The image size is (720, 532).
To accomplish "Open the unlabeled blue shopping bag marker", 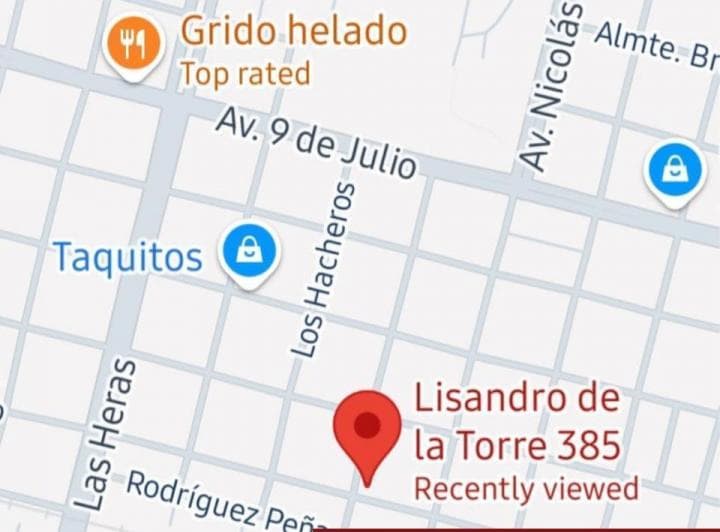I will tap(676, 171).
